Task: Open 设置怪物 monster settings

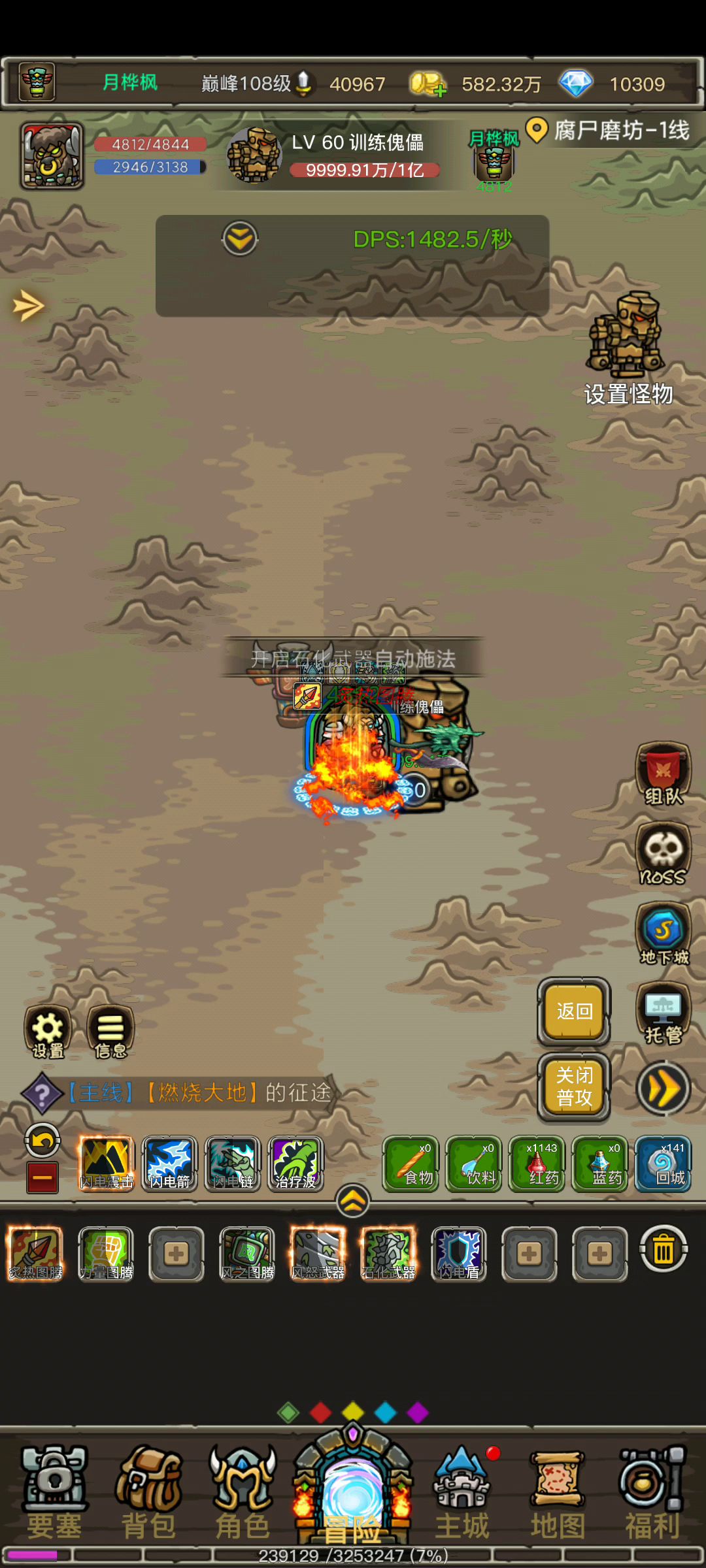Action: (628, 350)
